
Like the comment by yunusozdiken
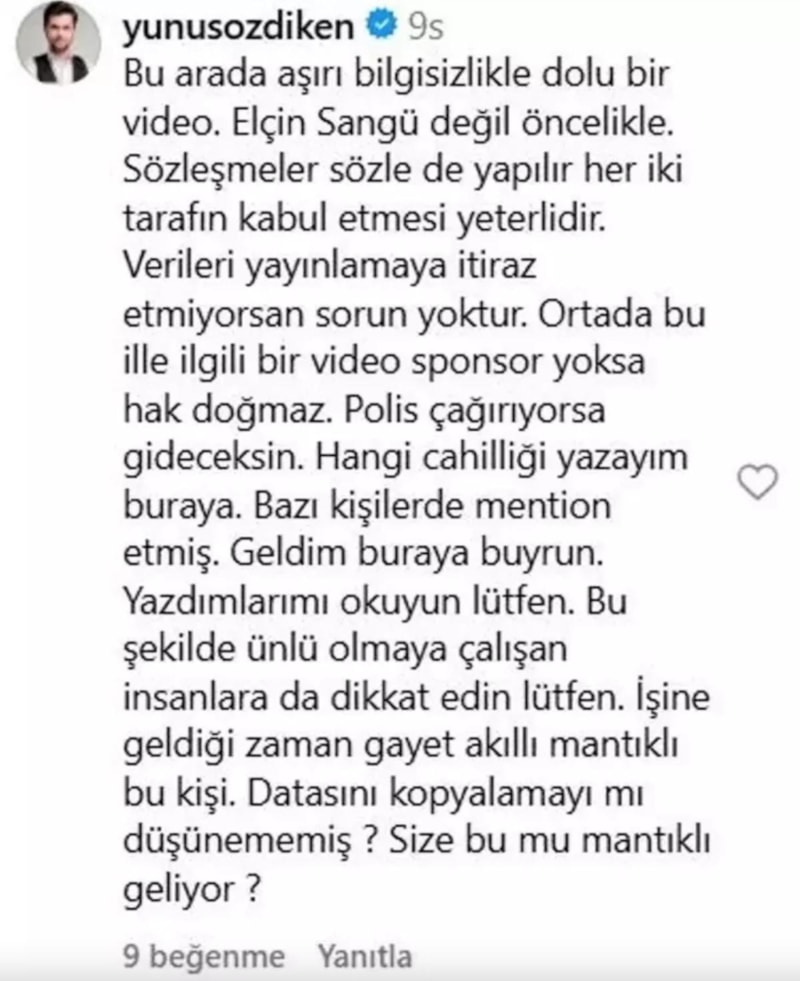coord(756,484)
